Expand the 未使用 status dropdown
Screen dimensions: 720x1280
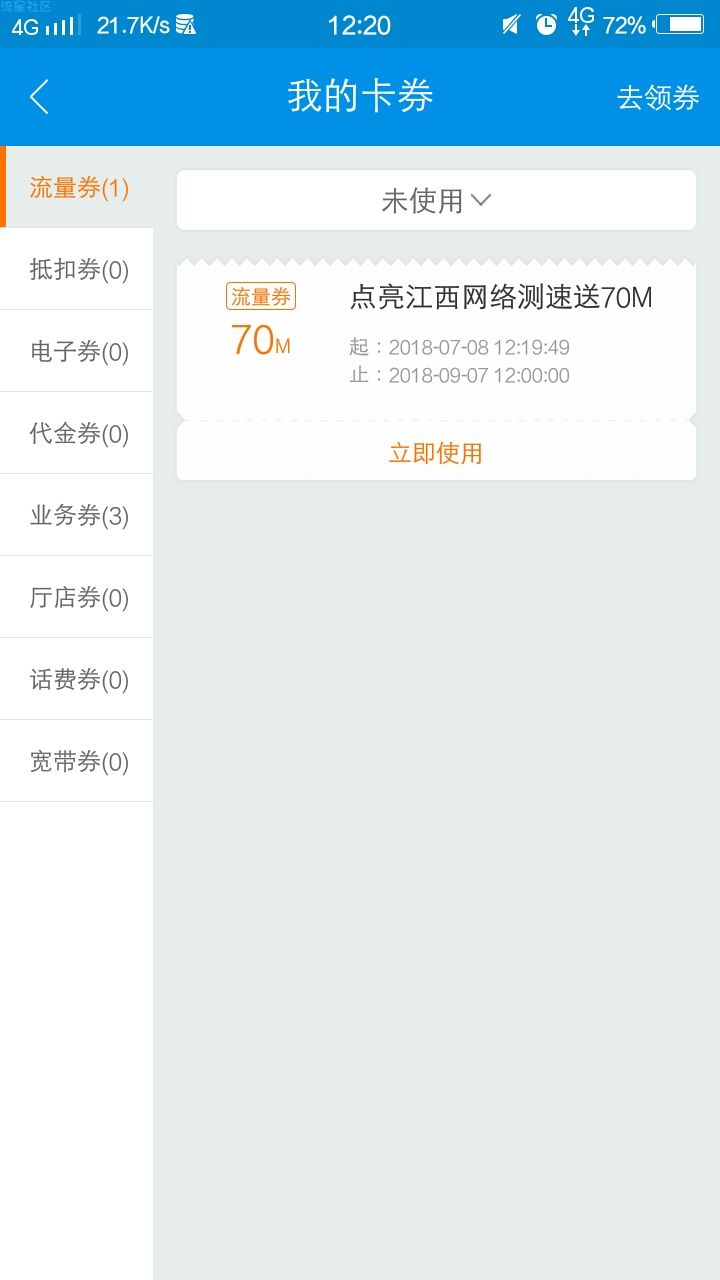tap(436, 200)
